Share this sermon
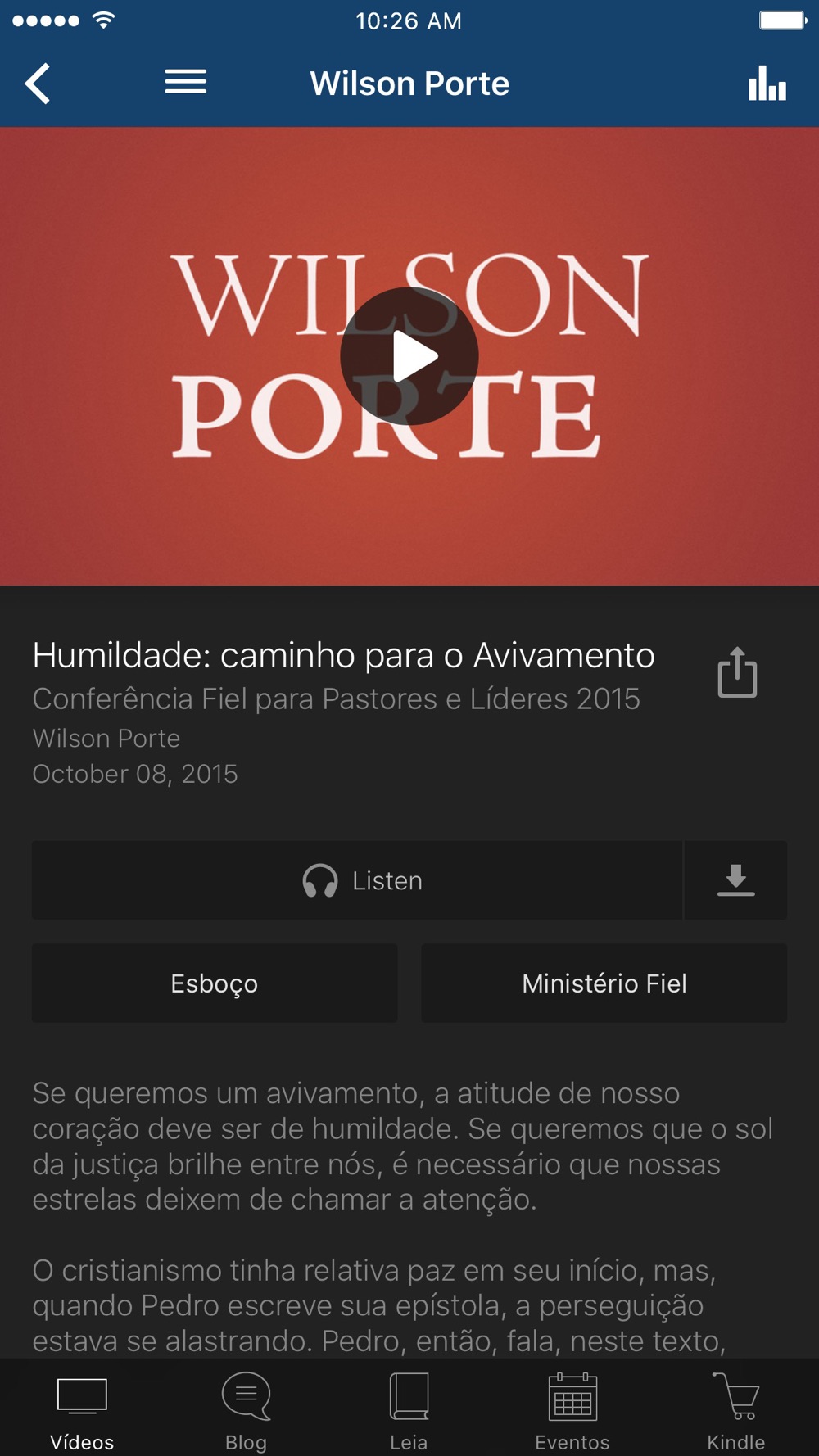The image size is (819, 1456). click(737, 673)
